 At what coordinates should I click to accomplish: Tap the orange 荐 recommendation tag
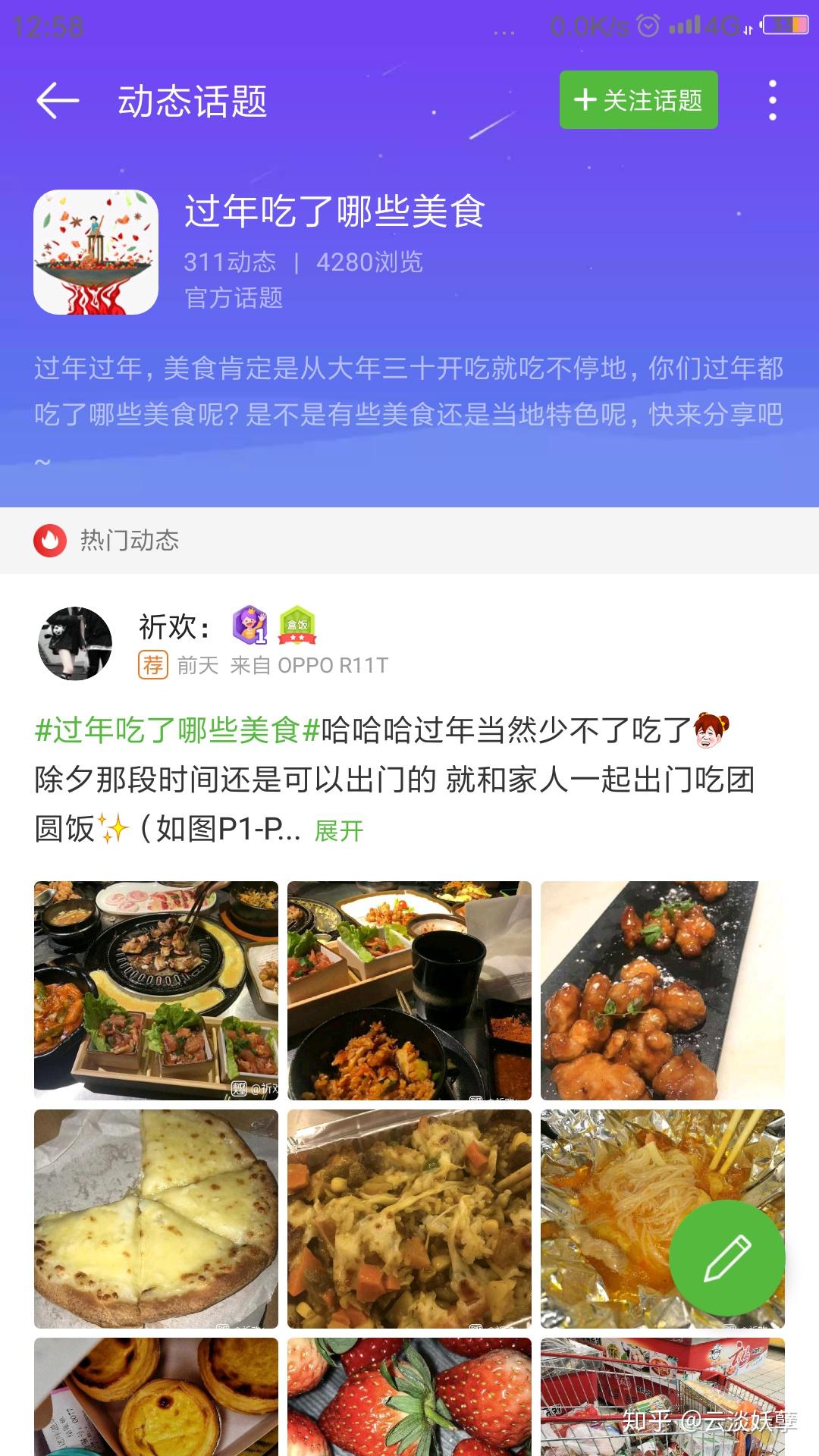(152, 664)
